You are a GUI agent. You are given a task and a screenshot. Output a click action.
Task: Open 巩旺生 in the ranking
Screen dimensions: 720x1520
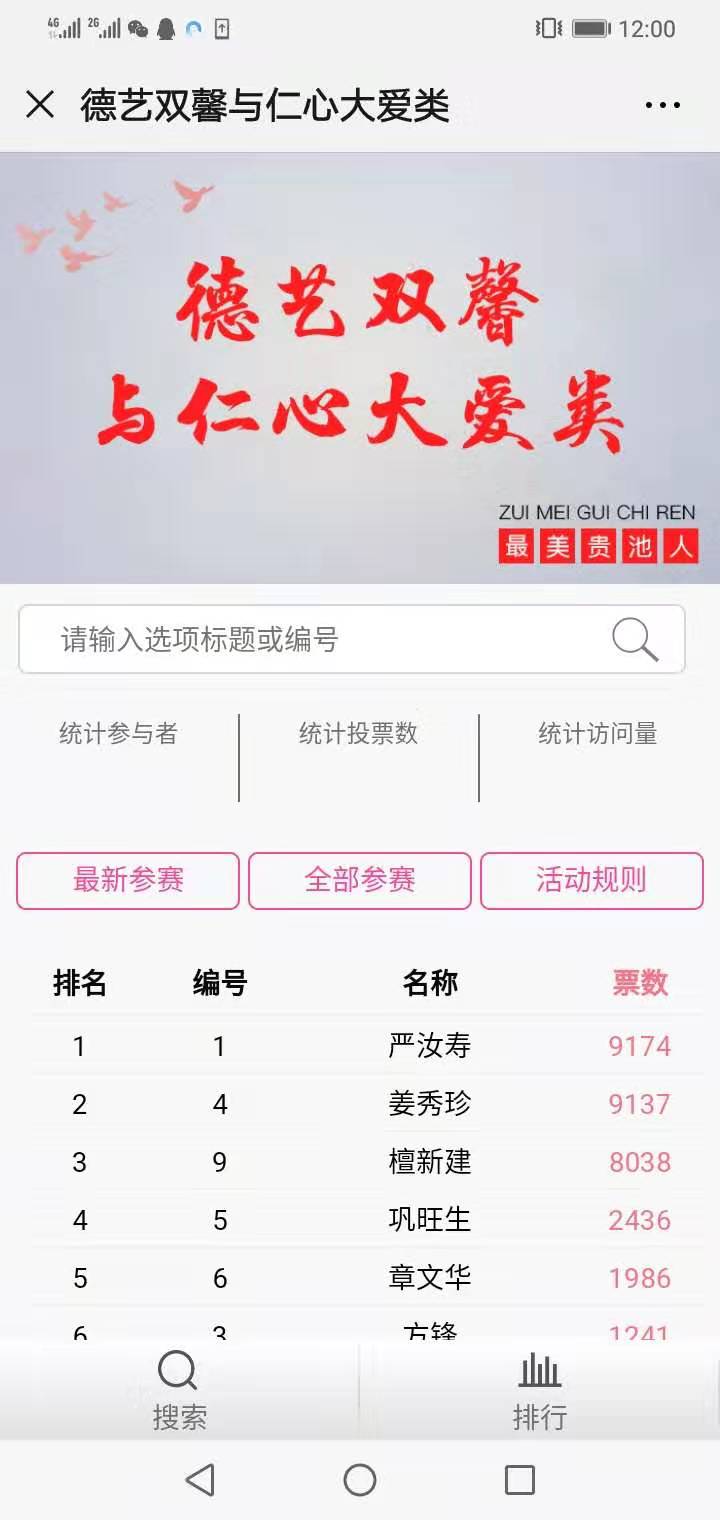click(x=429, y=1220)
